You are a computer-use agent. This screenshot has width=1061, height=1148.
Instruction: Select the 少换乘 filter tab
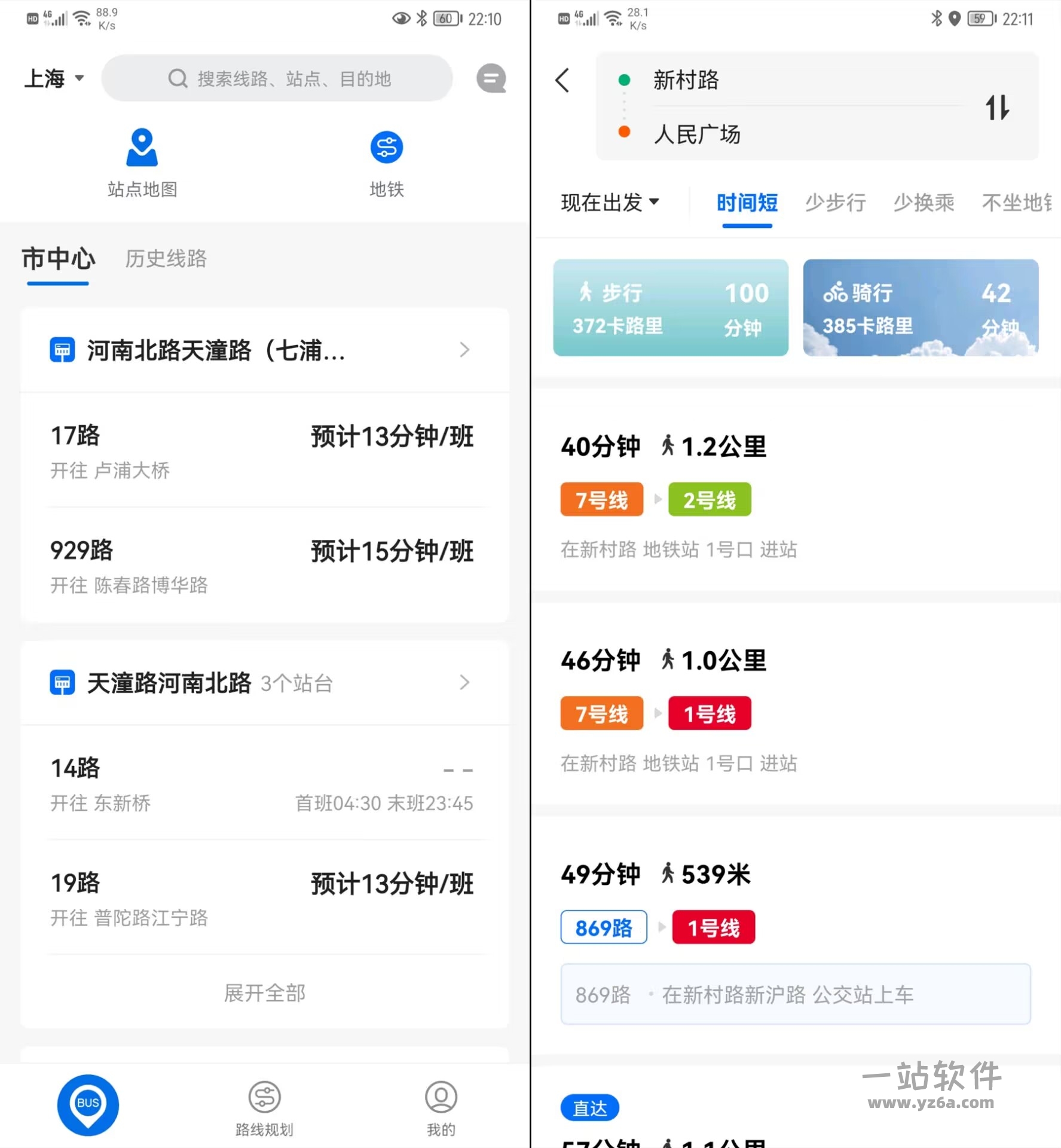924,203
